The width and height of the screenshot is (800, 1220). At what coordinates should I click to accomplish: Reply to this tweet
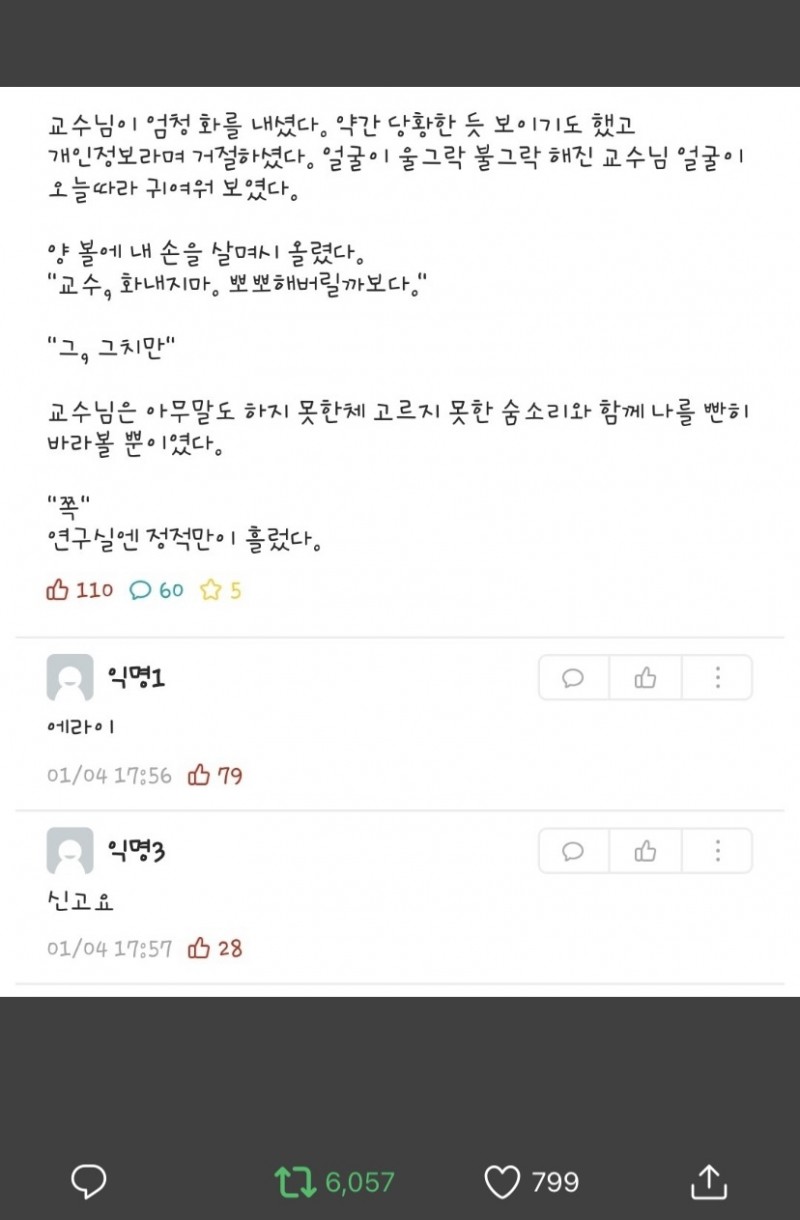click(89, 1182)
